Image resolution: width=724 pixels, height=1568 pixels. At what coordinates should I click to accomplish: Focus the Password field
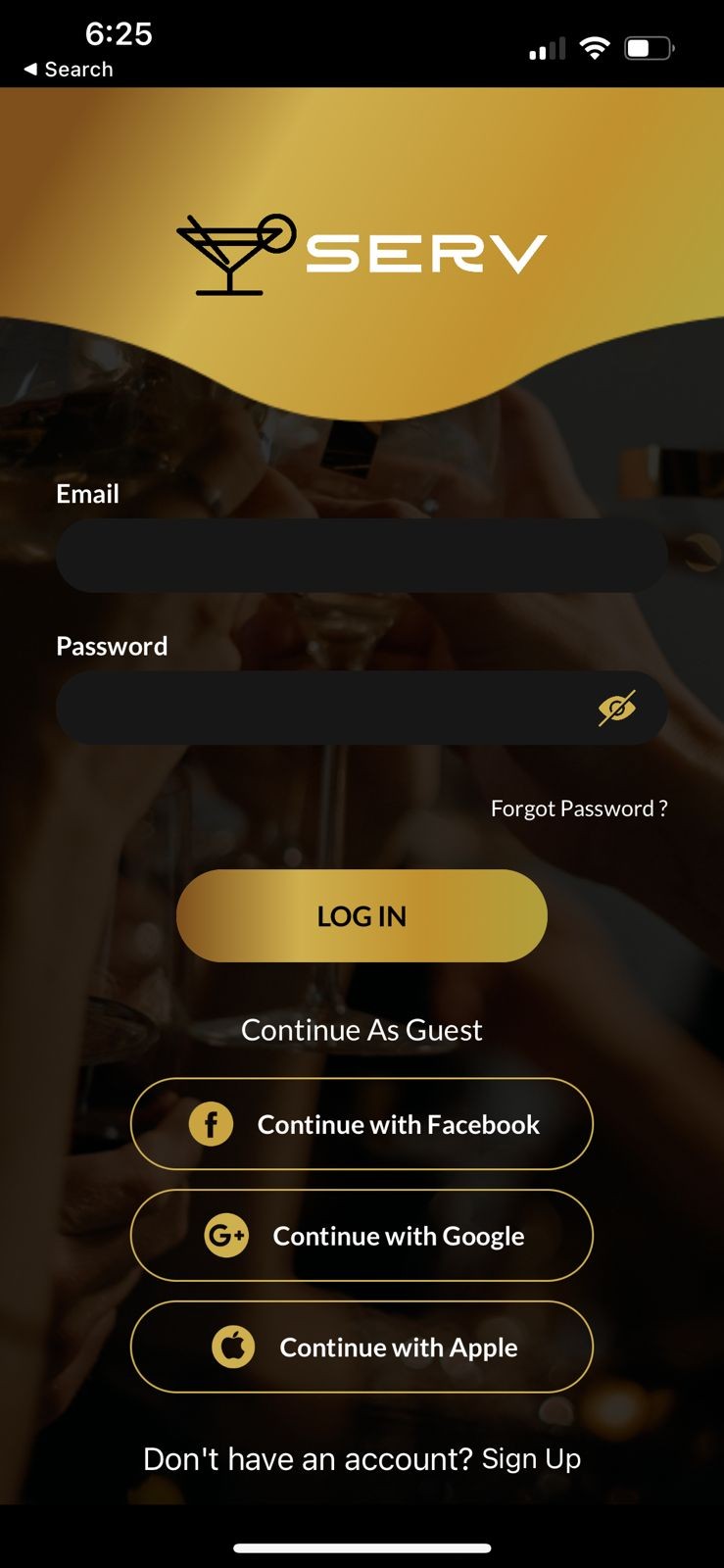pyautogui.click(x=323, y=708)
